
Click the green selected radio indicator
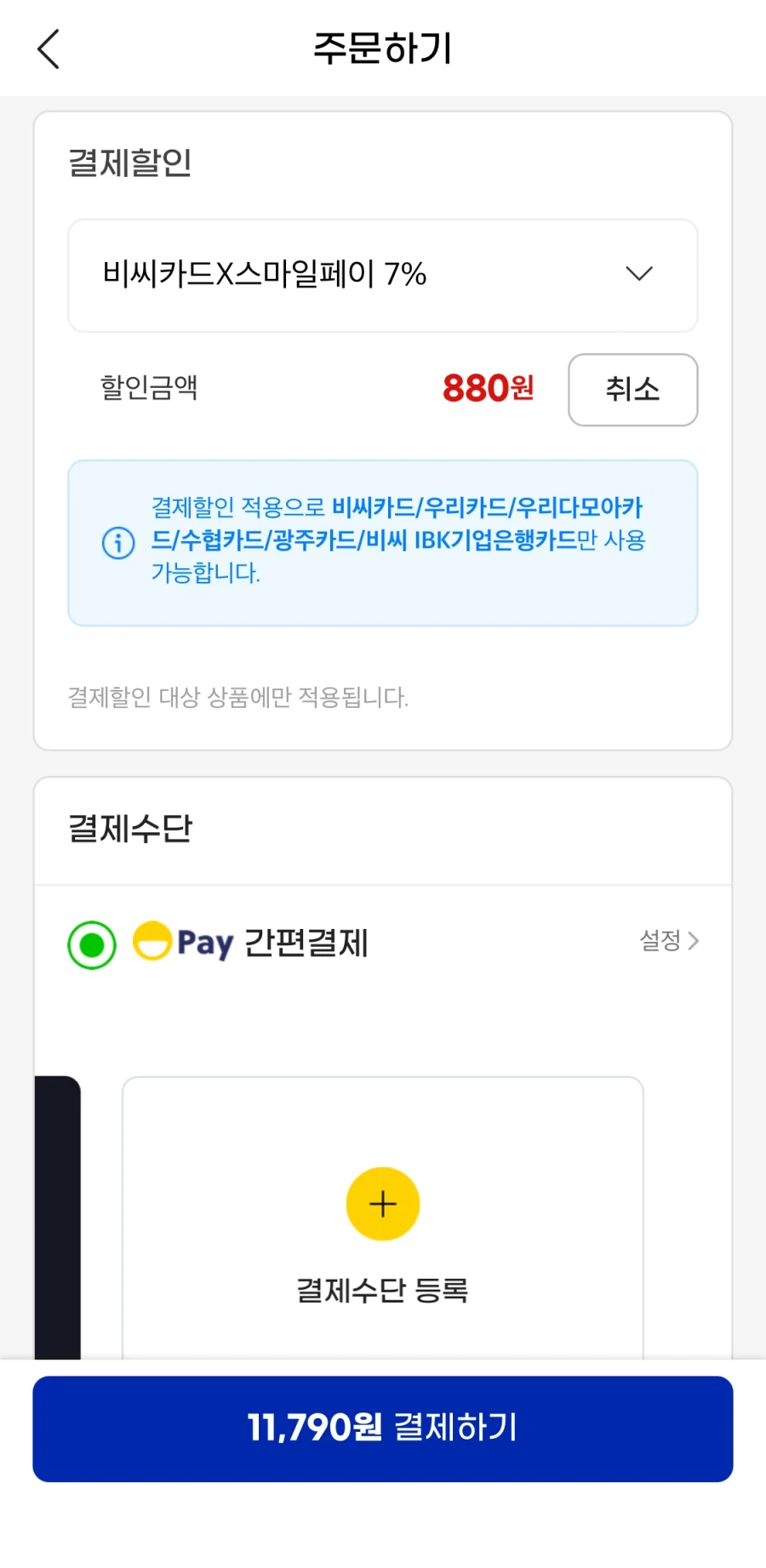(90, 944)
